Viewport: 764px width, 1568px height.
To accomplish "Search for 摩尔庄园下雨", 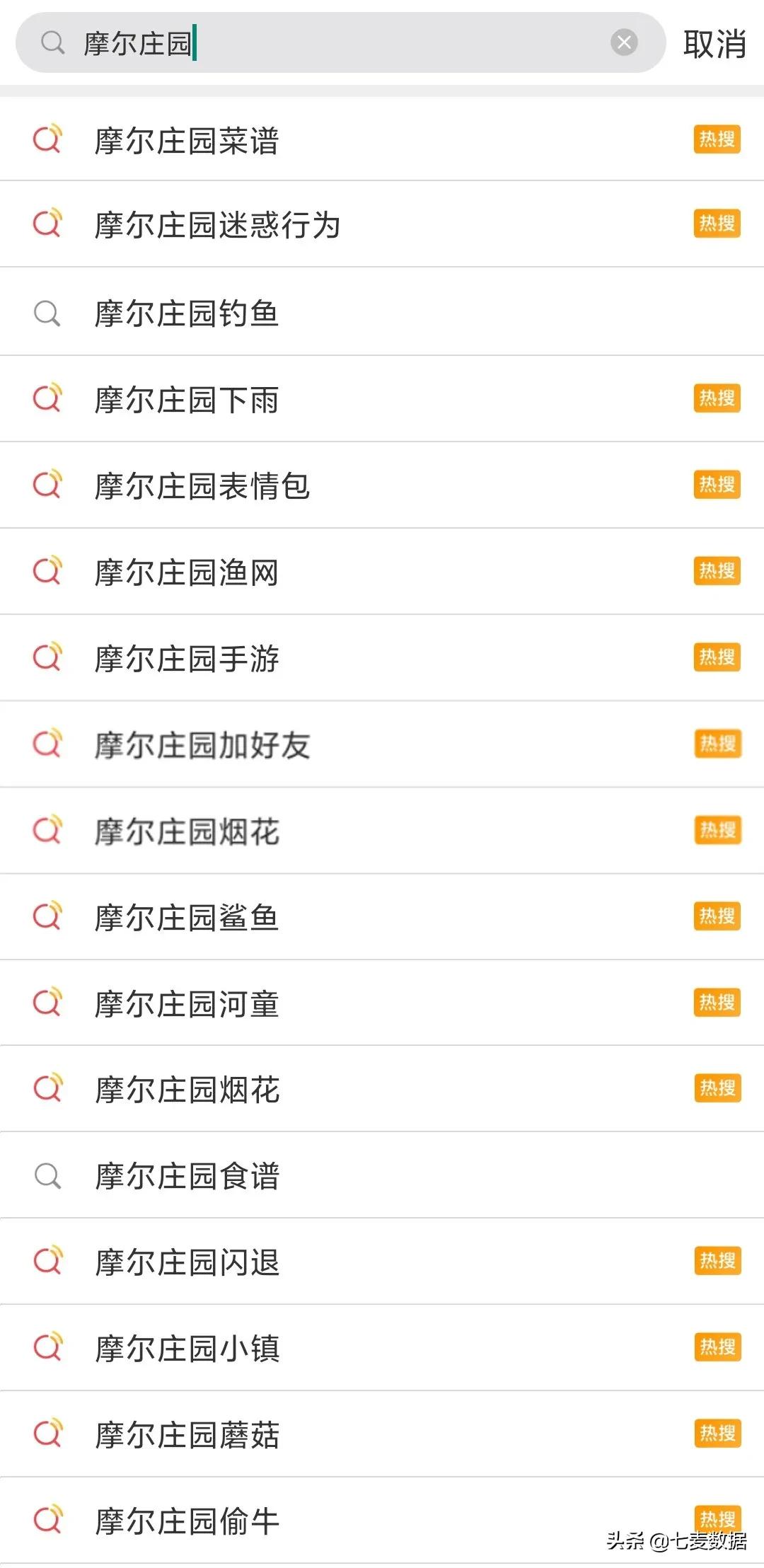I will pos(187,400).
